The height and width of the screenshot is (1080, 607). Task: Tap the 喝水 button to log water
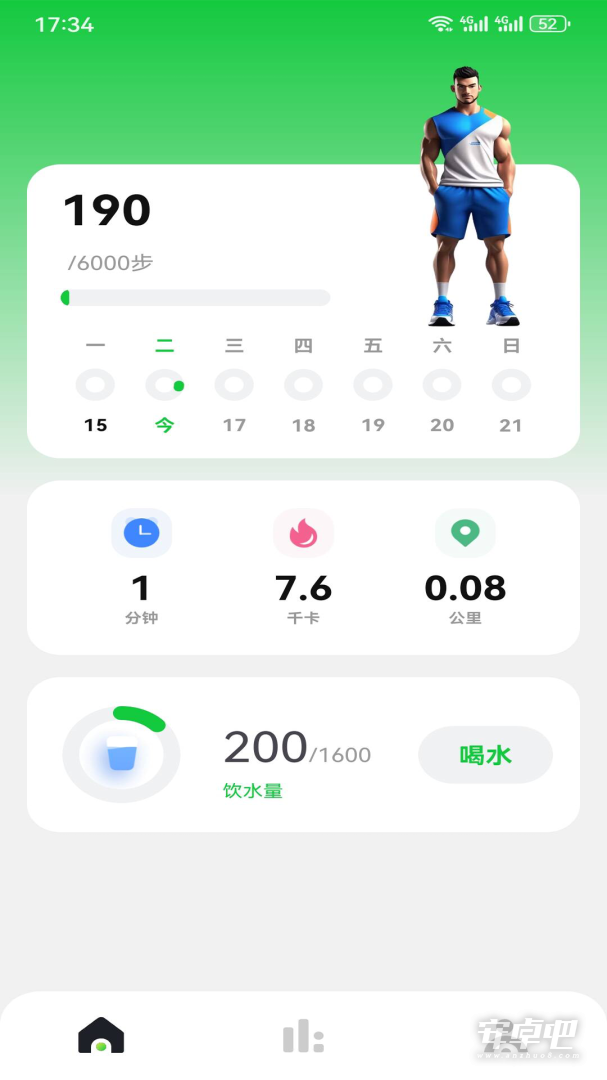point(485,755)
